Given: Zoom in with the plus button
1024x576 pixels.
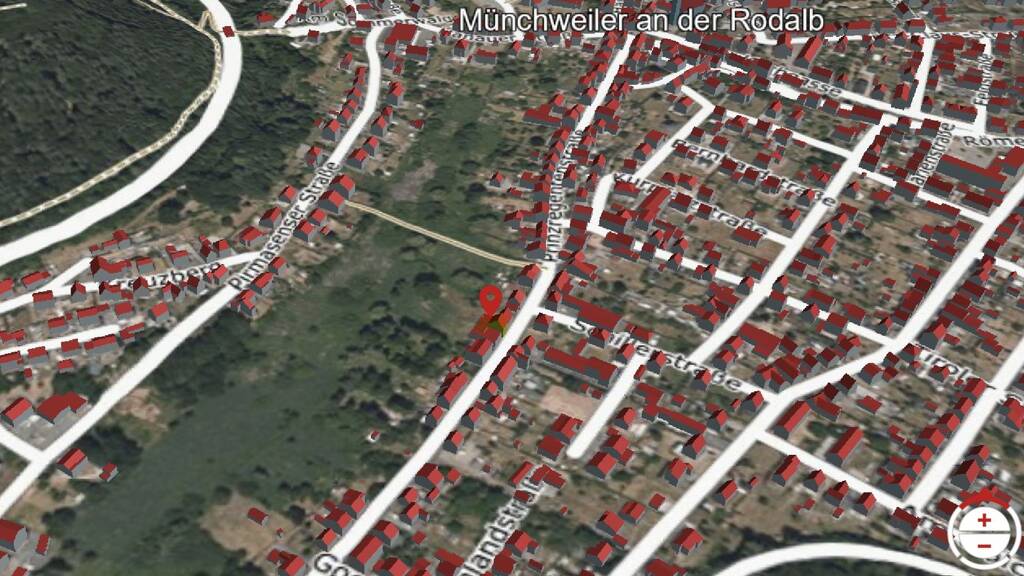Looking at the screenshot, I should click(x=984, y=520).
